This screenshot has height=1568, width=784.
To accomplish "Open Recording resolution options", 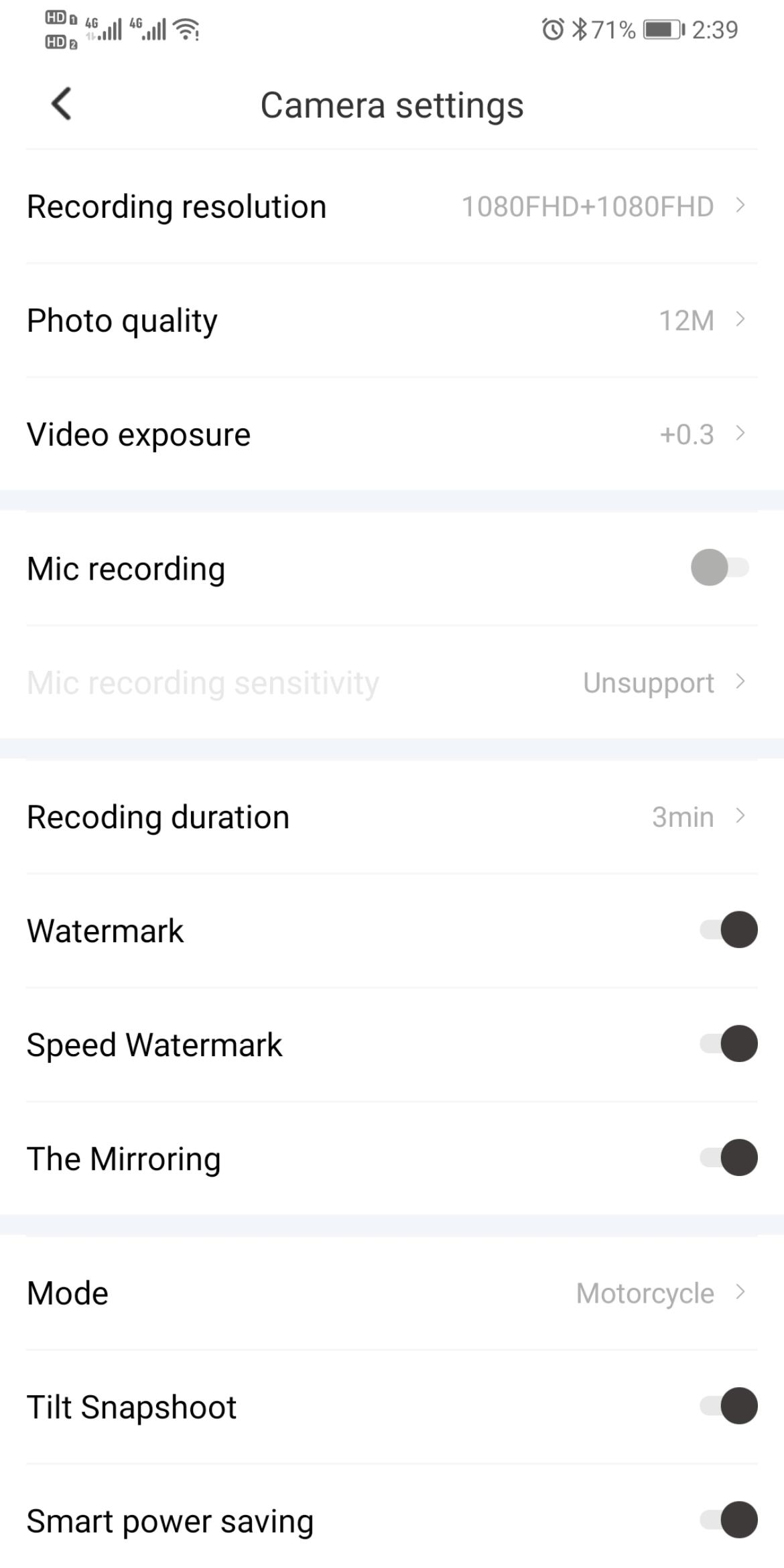I will pyautogui.click(x=392, y=206).
